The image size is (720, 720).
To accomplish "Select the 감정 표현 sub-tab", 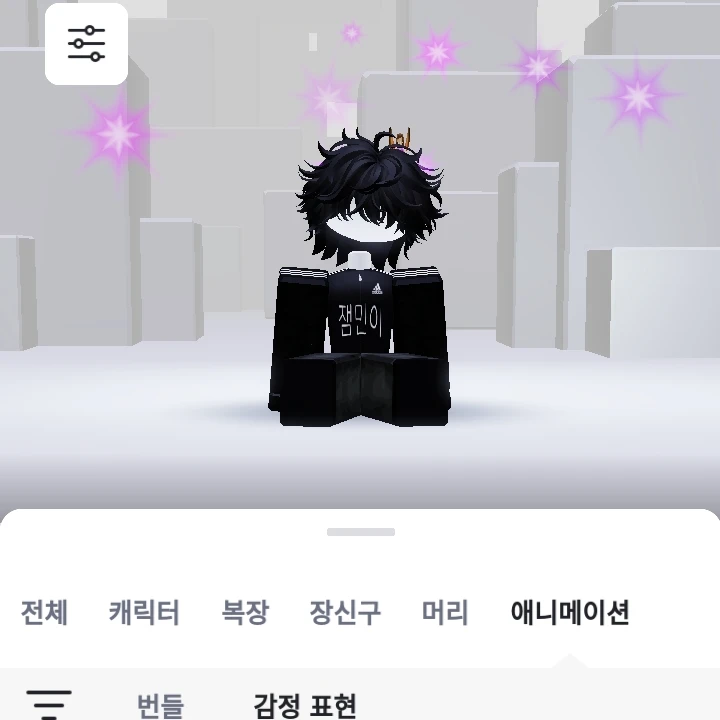I will tap(305, 705).
